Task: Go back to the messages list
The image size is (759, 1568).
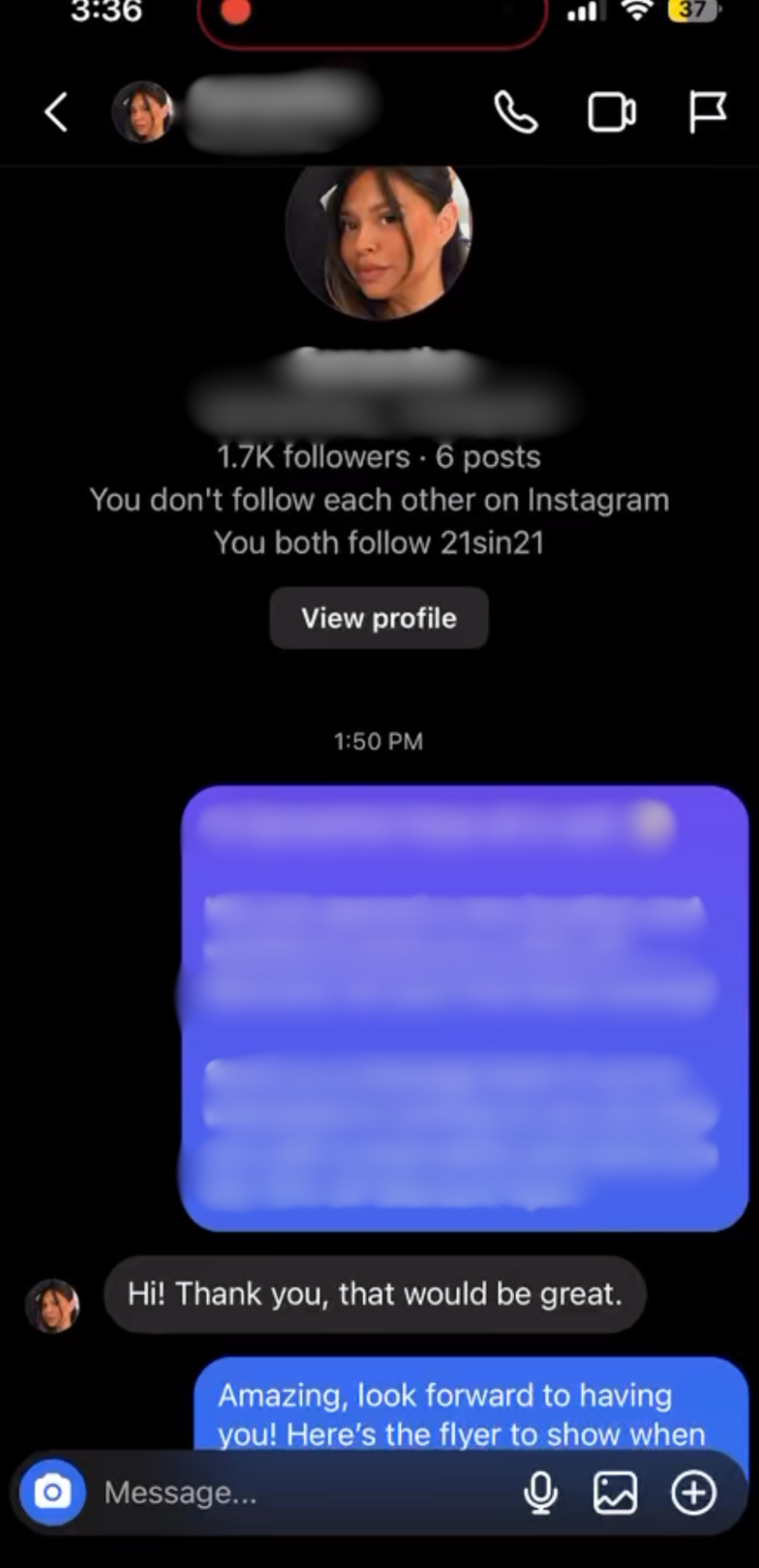Action: coord(57,113)
